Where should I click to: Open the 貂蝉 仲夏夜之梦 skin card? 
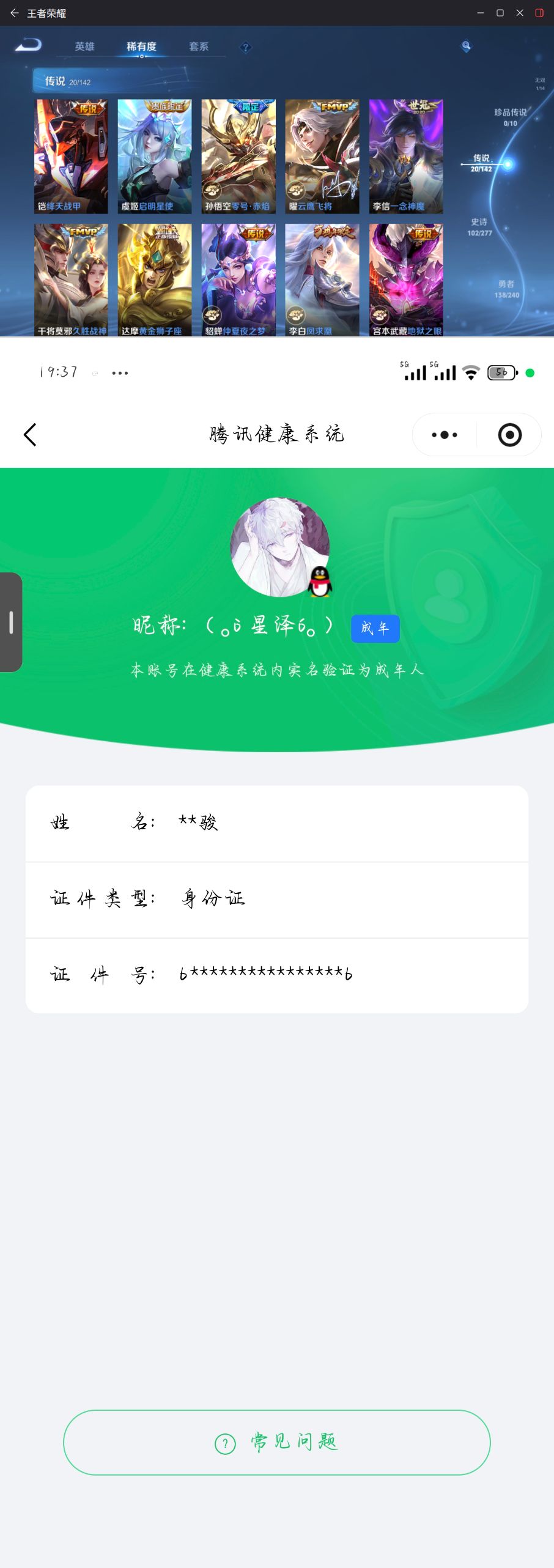click(238, 279)
